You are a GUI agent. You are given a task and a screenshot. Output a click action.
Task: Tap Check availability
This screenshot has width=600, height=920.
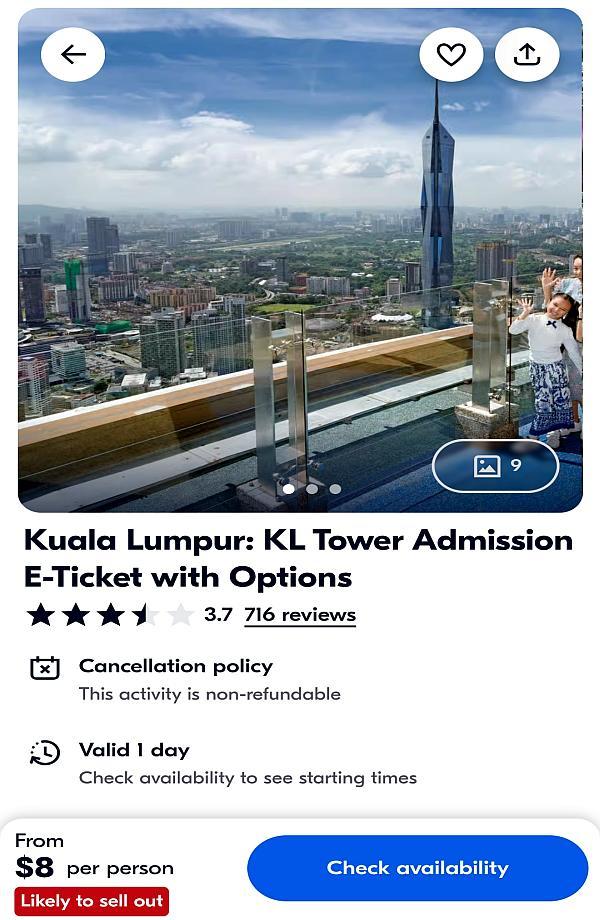[x=417, y=868]
